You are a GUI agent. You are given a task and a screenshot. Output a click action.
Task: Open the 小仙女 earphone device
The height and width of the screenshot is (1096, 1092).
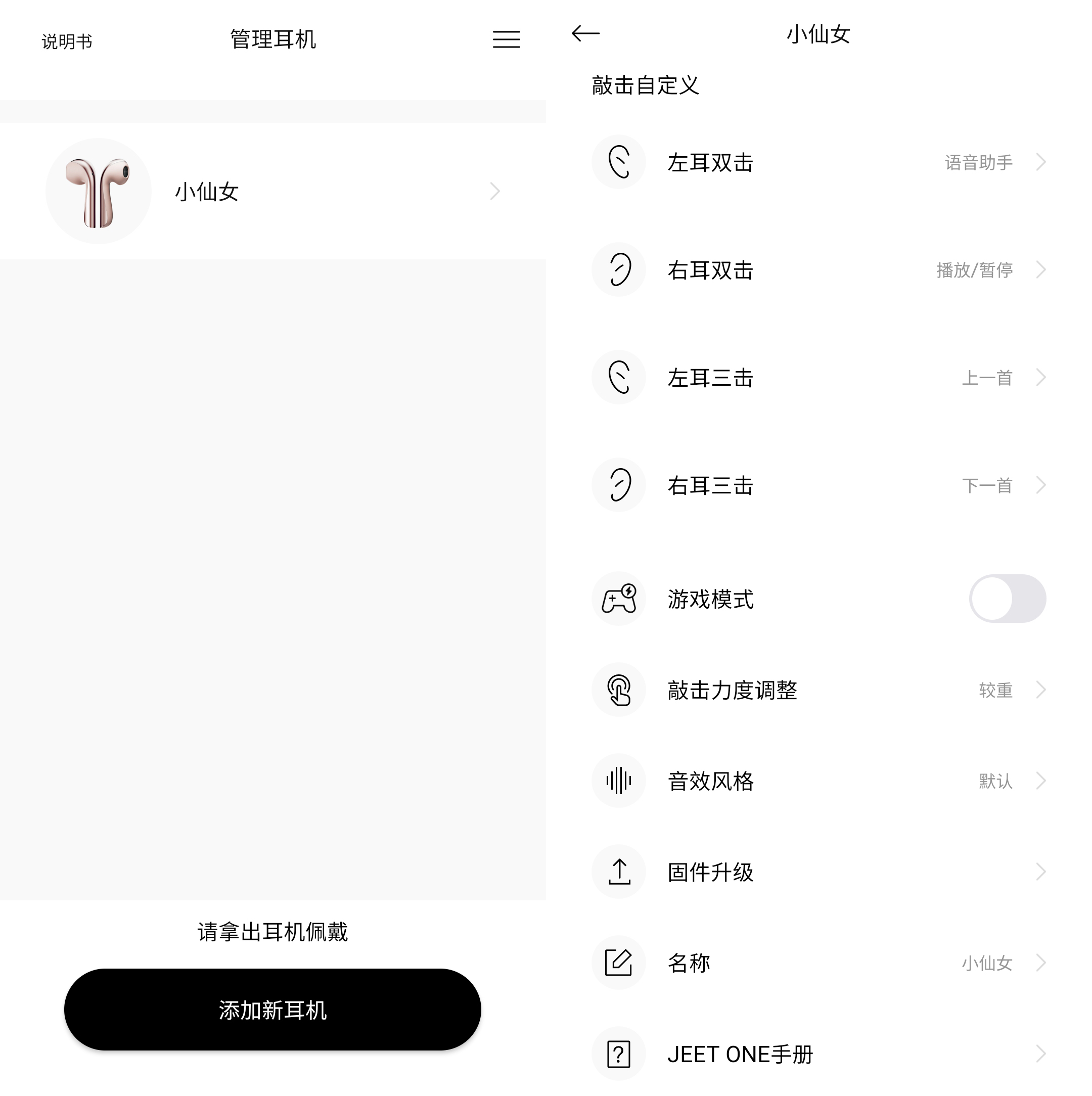coord(272,192)
